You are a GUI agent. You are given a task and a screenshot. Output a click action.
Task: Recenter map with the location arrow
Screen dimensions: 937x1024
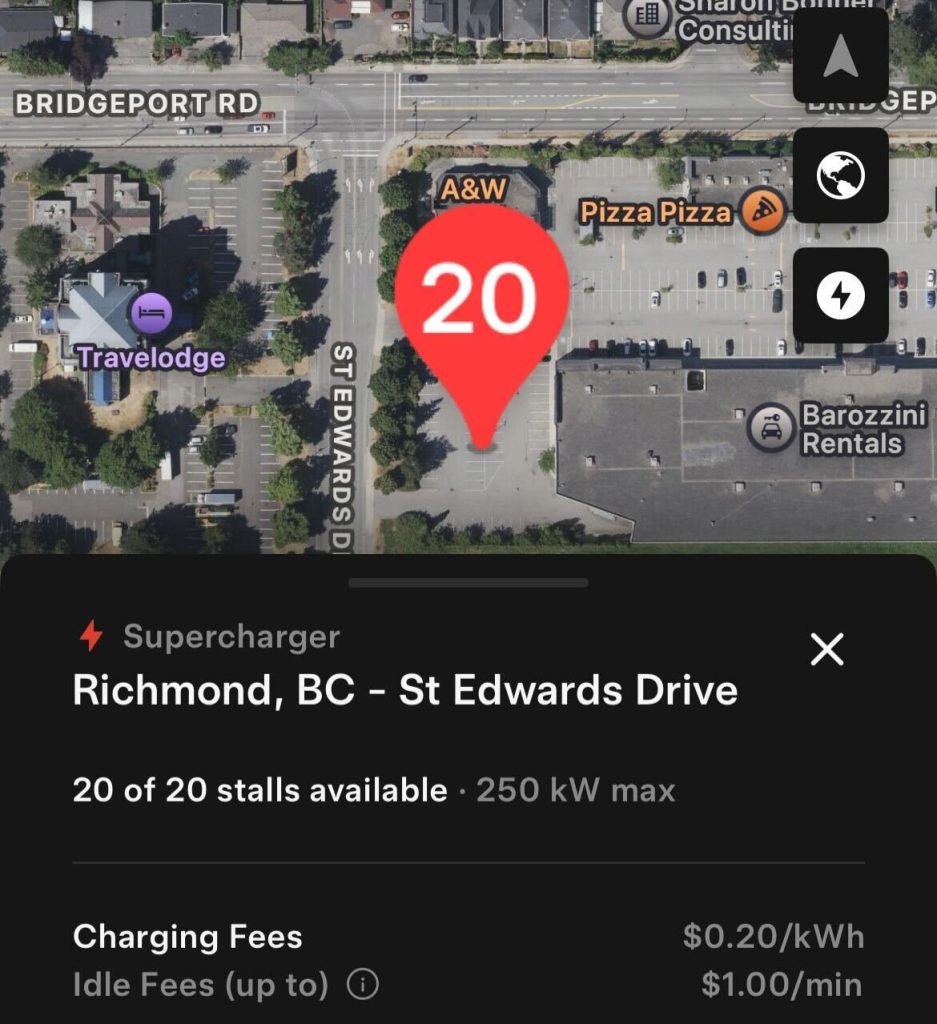tap(840, 58)
